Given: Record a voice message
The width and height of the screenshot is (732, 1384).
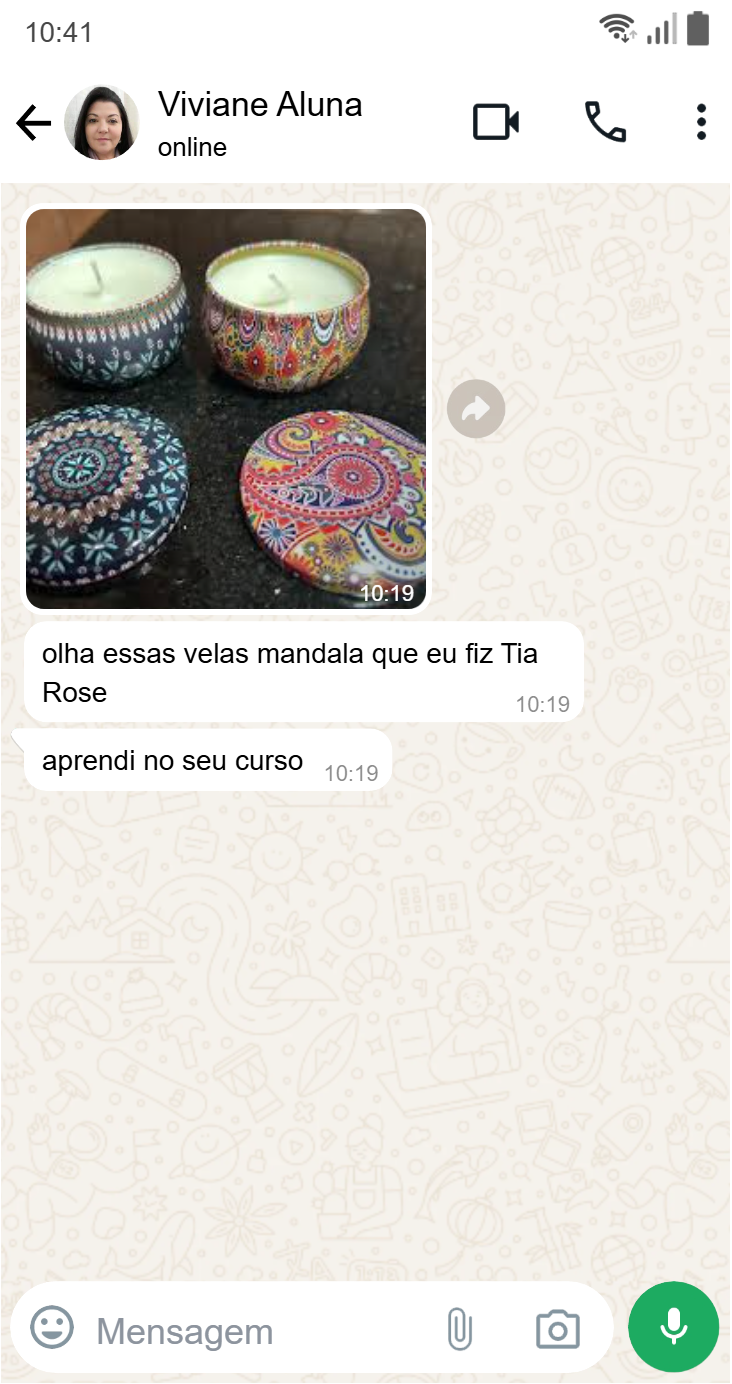Looking at the screenshot, I should pyautogui.click(x=673, y=1327).
